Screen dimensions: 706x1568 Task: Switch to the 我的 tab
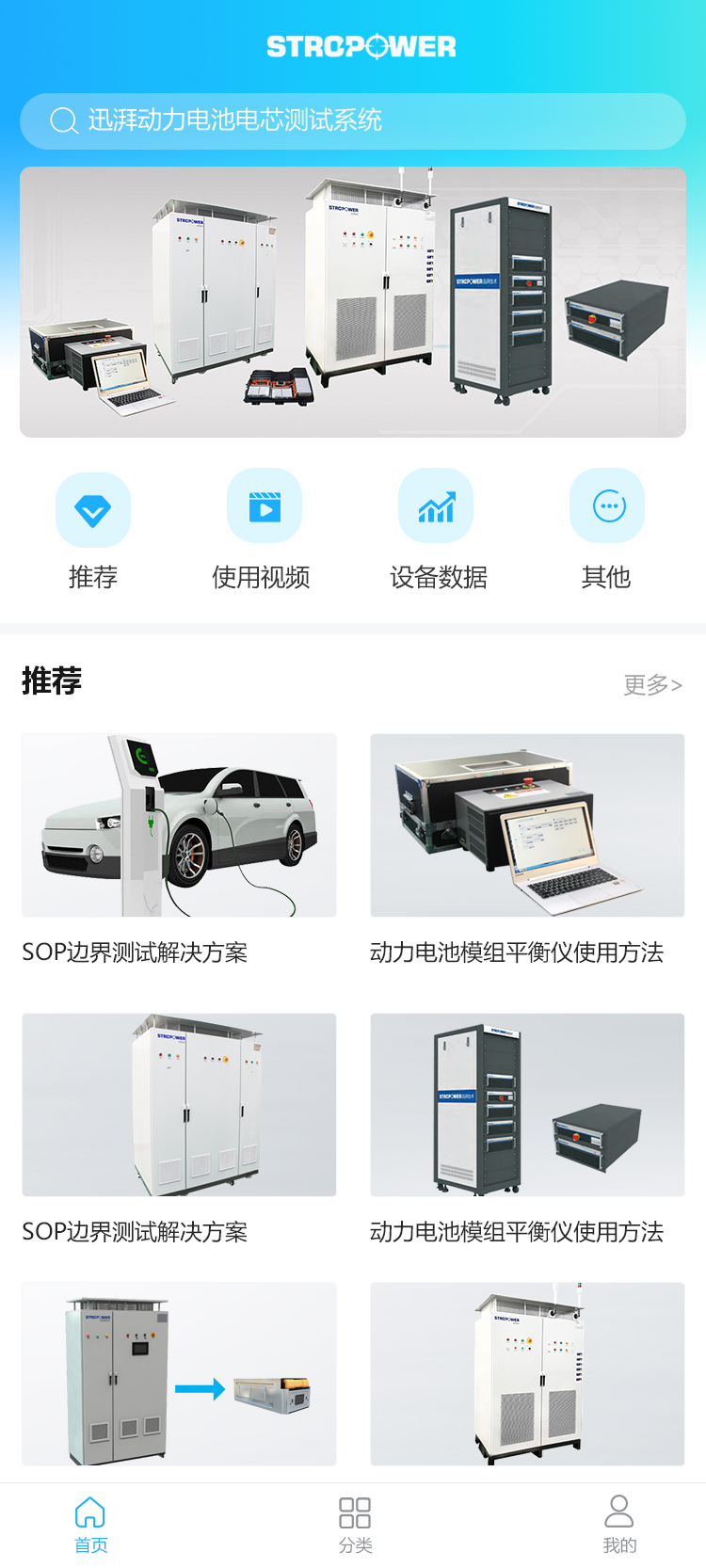tap(619, 1525)
